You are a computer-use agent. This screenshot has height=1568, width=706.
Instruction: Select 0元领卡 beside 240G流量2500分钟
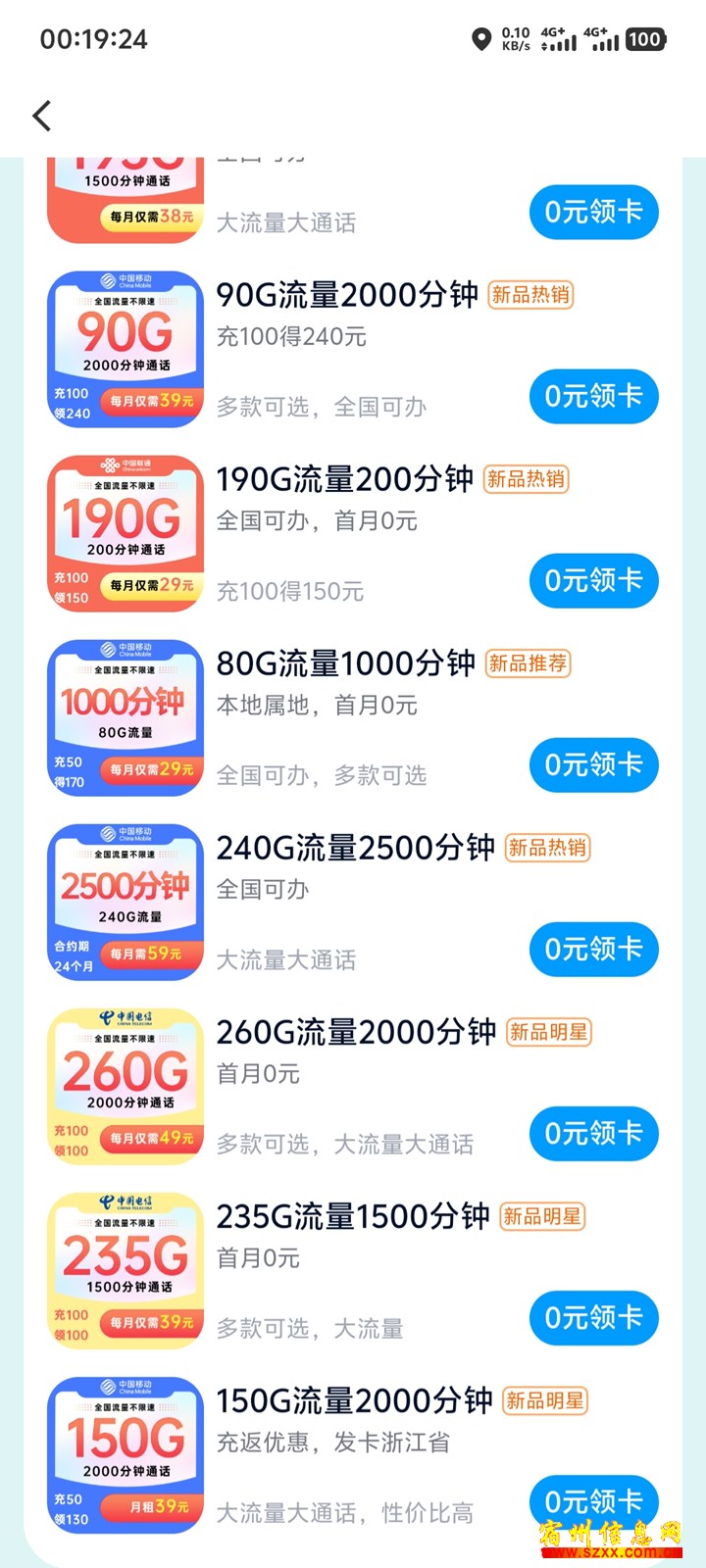pyautogui.click(x=593, y=950)
